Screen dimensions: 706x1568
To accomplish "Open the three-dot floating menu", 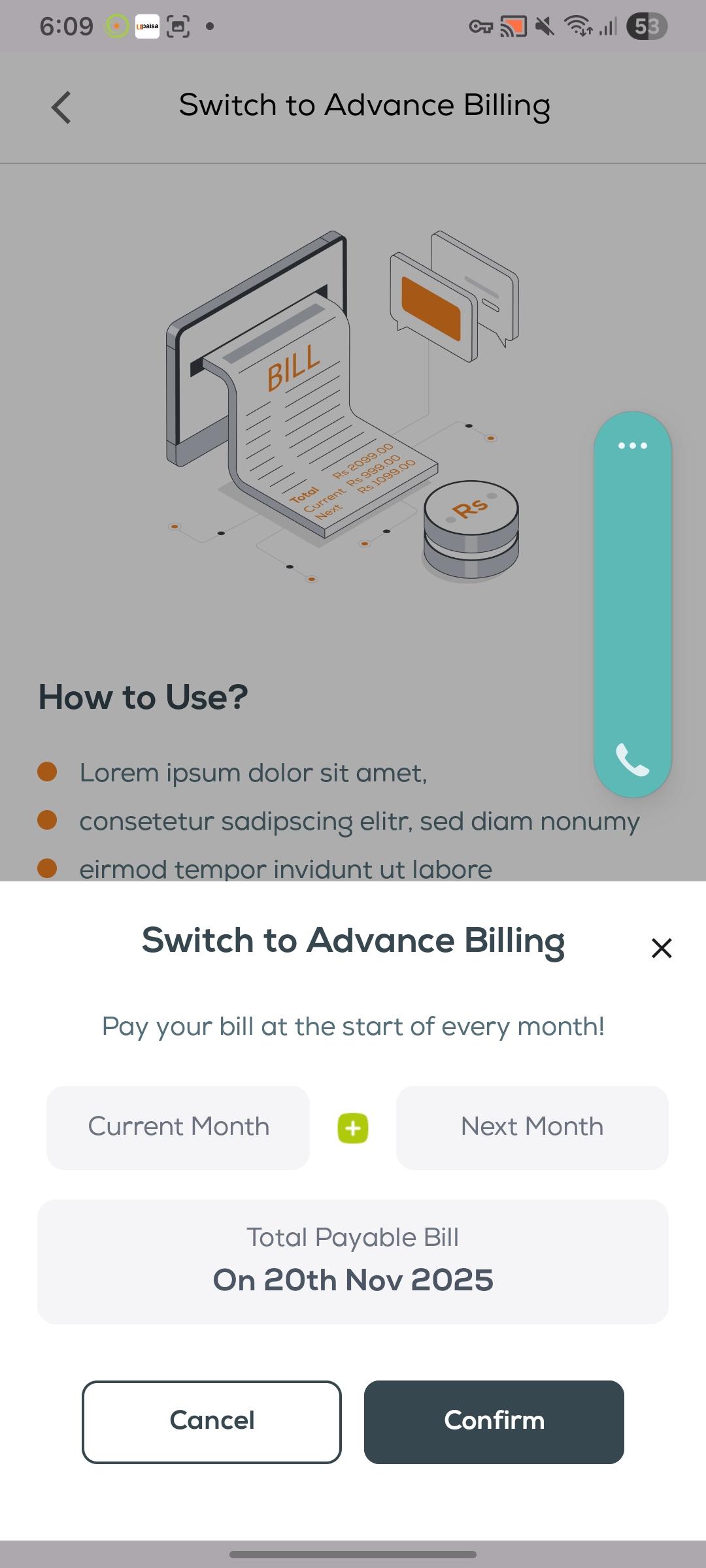I will coord(632,446).
